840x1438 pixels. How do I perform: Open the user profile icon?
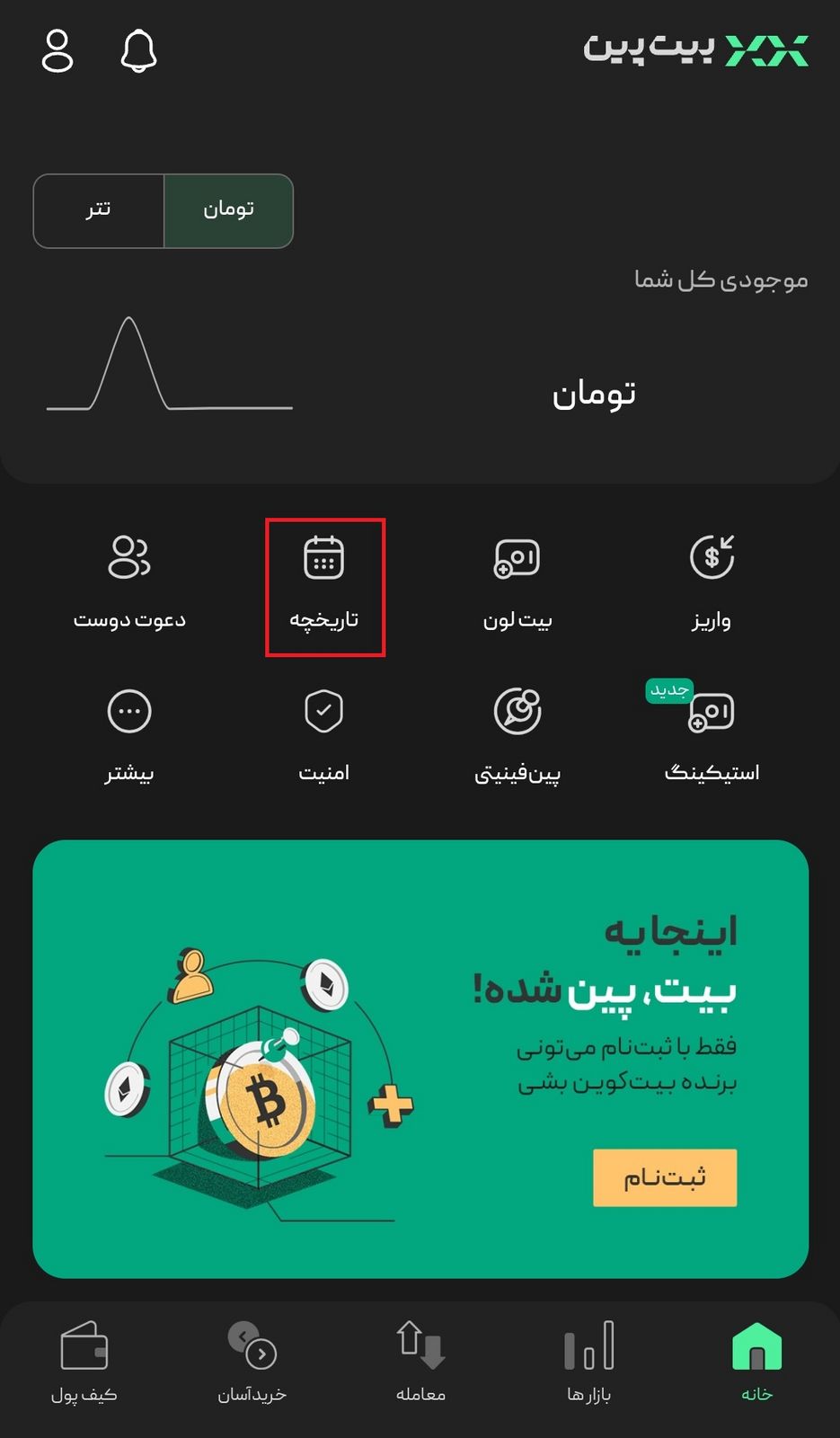57,51
